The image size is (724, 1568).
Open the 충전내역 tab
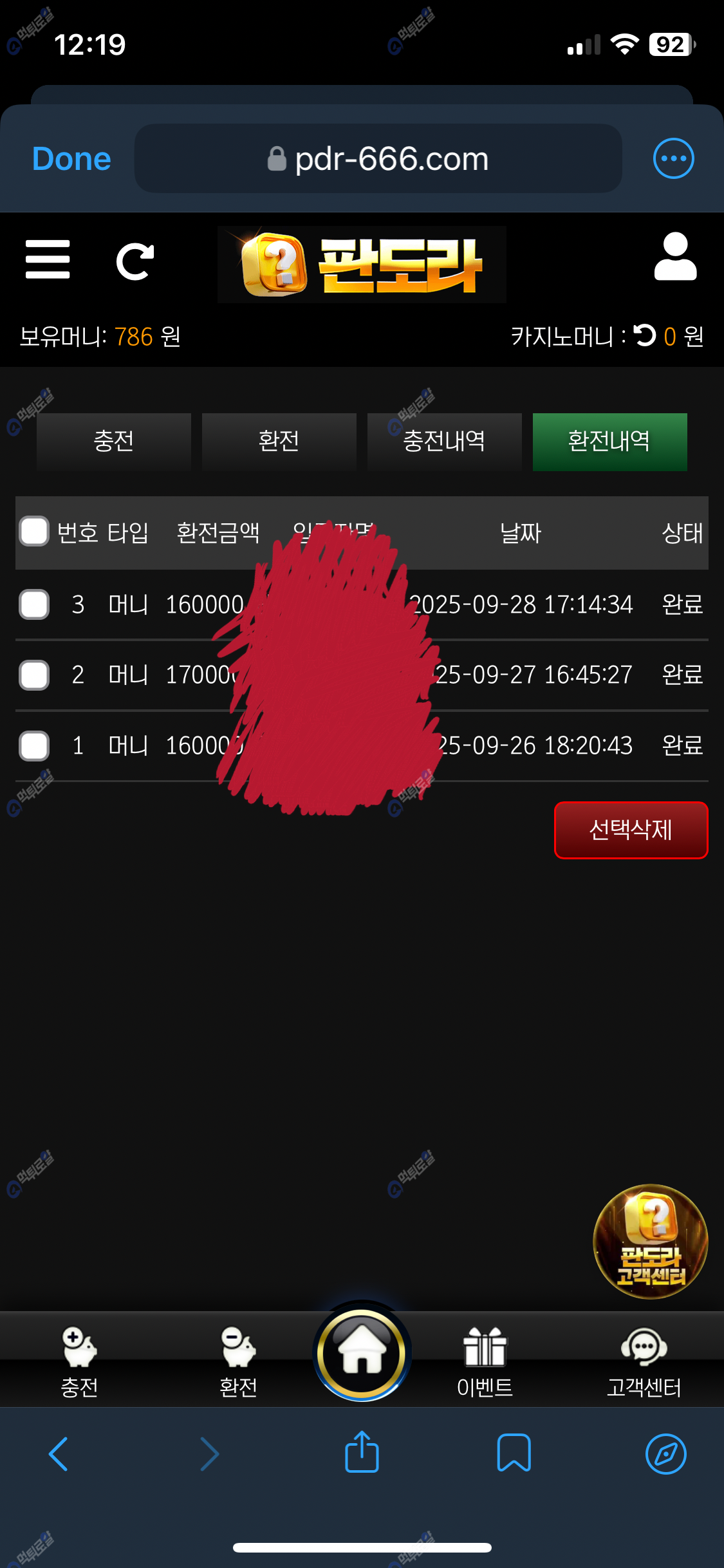pos(444,442)
